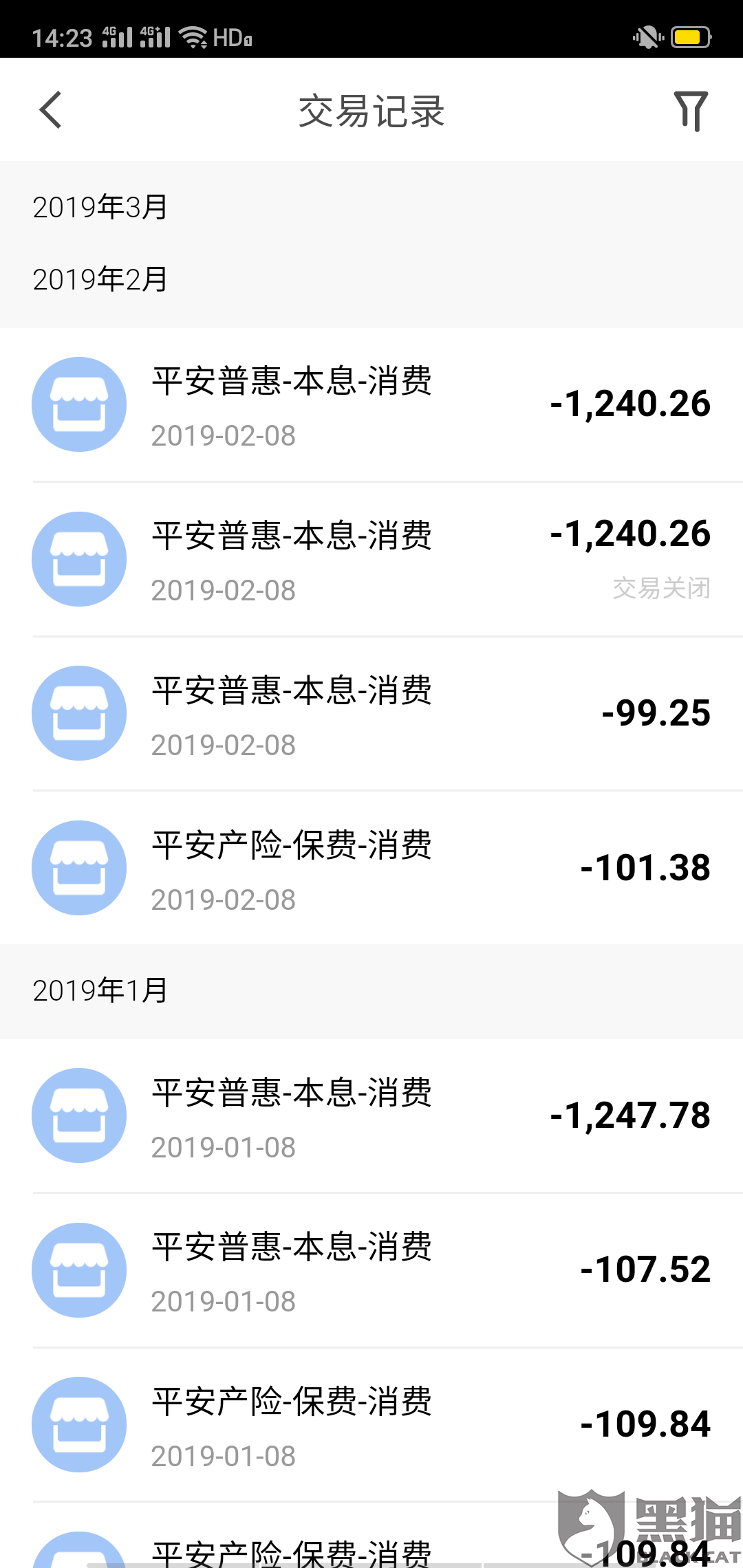View the 平安普惠 transaction of -99.25

coord(371,714)
